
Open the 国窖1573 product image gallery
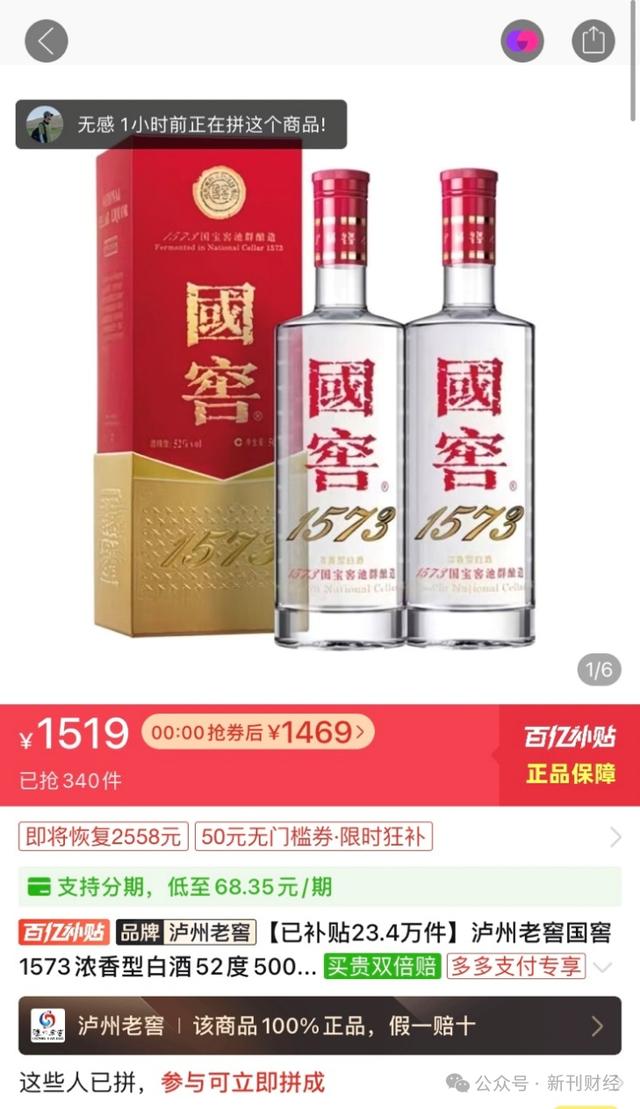pos(320,400)
